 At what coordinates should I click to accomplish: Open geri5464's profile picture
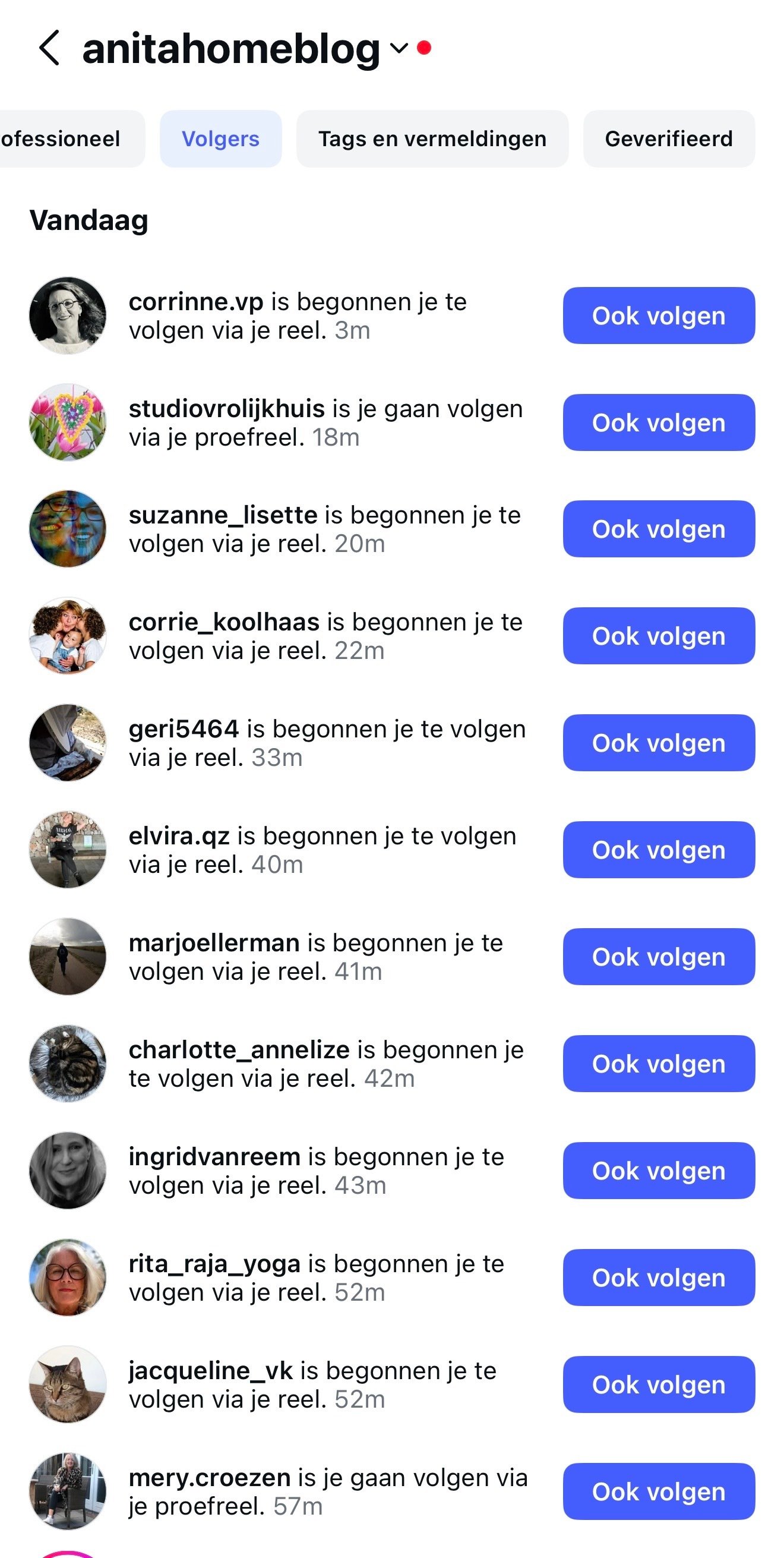pos(68,743)
